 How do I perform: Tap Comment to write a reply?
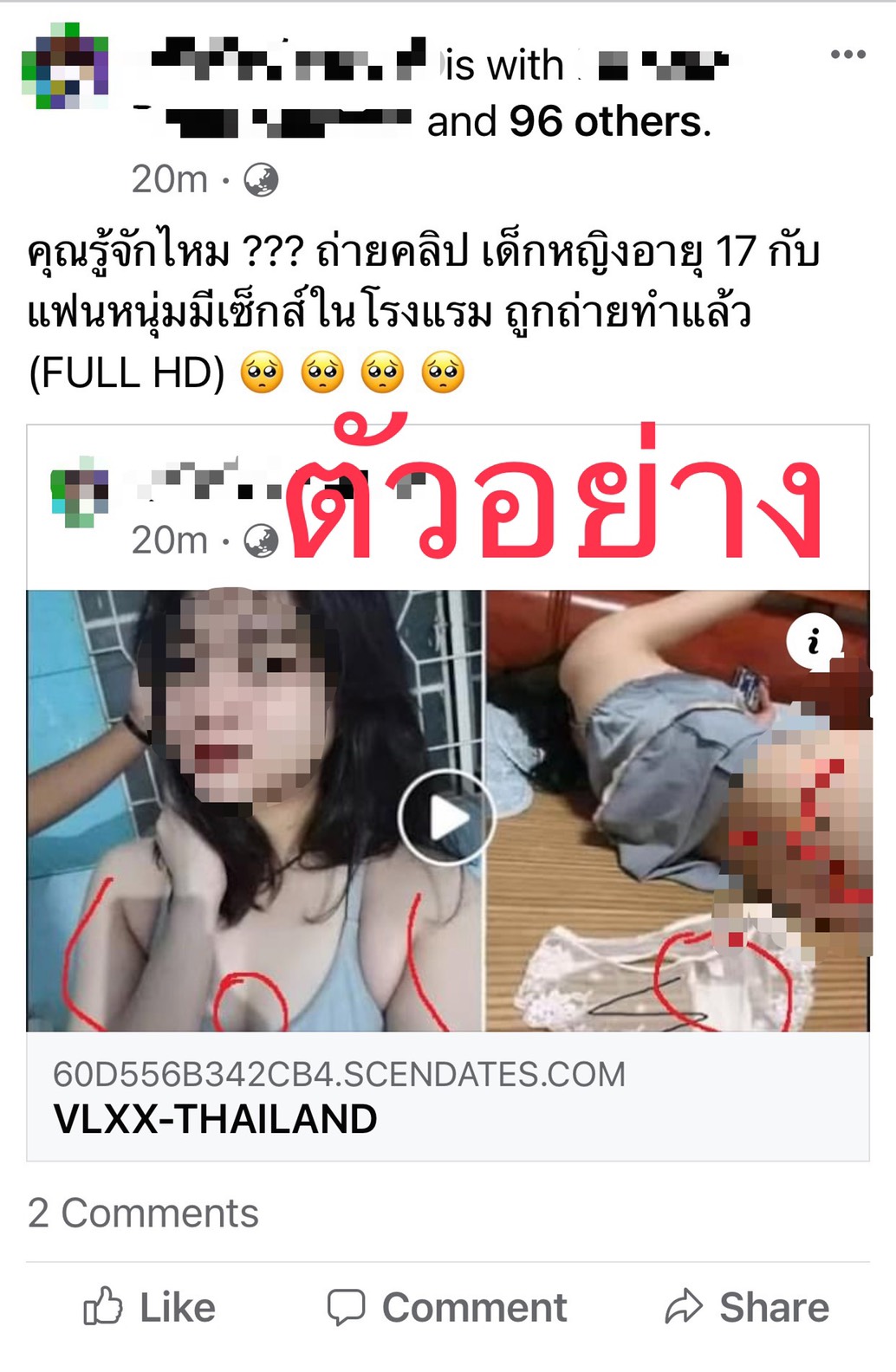447,1307
